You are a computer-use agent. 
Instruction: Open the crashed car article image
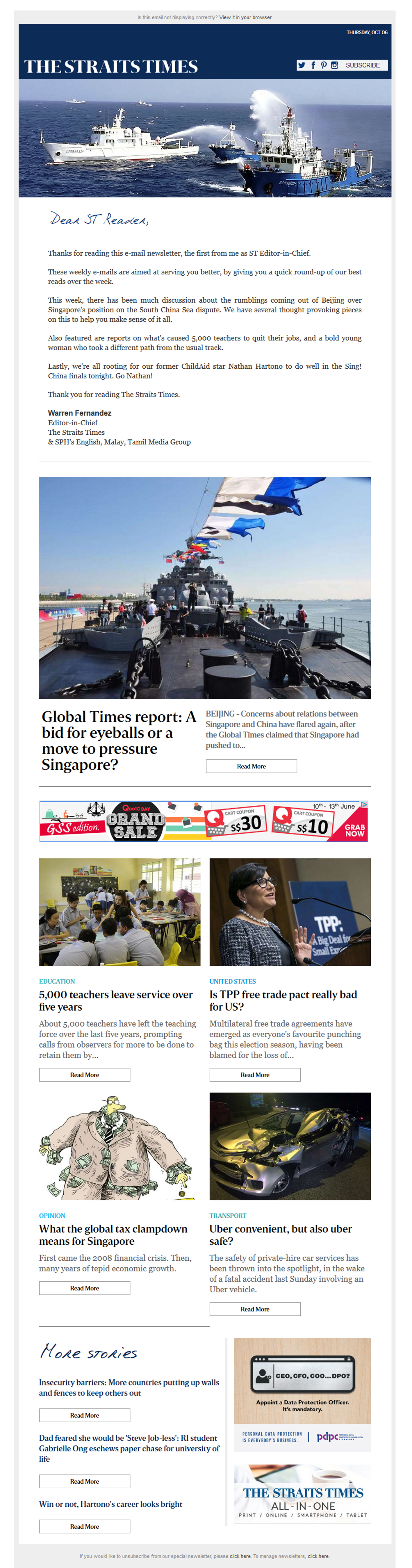(290, 1146)
